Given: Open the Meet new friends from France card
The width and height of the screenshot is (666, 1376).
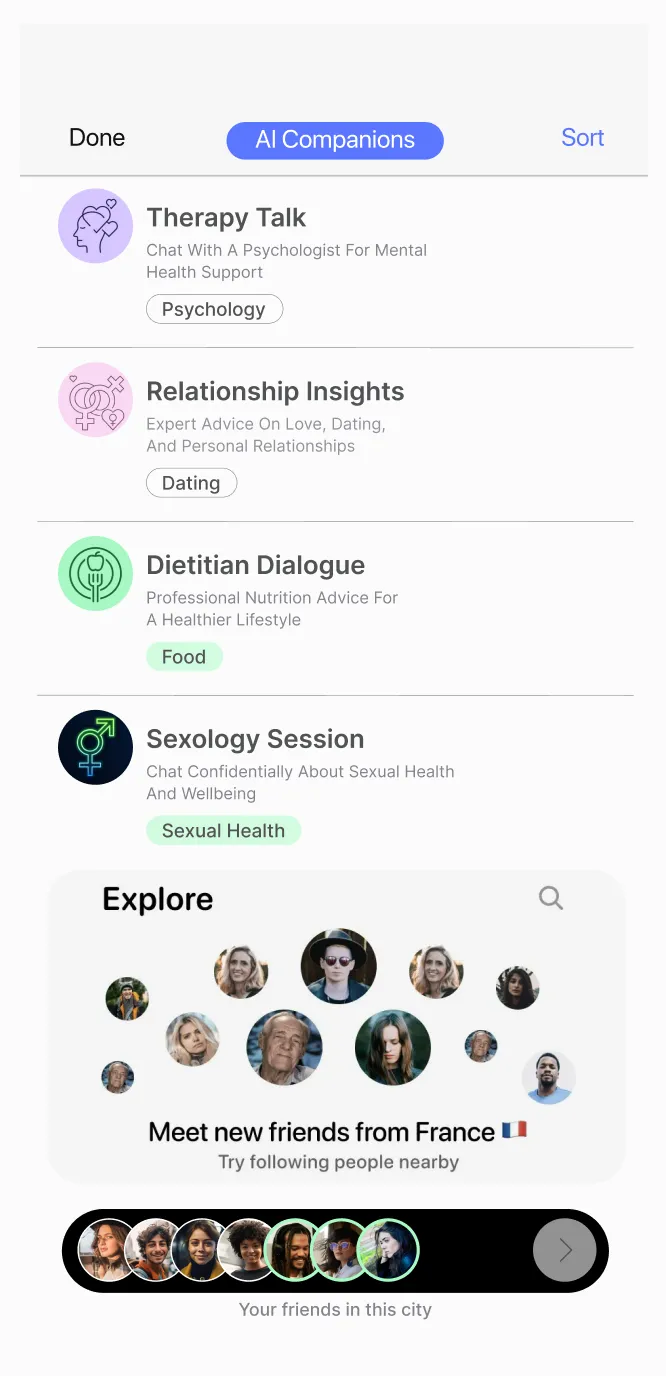Looking at the screenshot, I should 337,1133.
